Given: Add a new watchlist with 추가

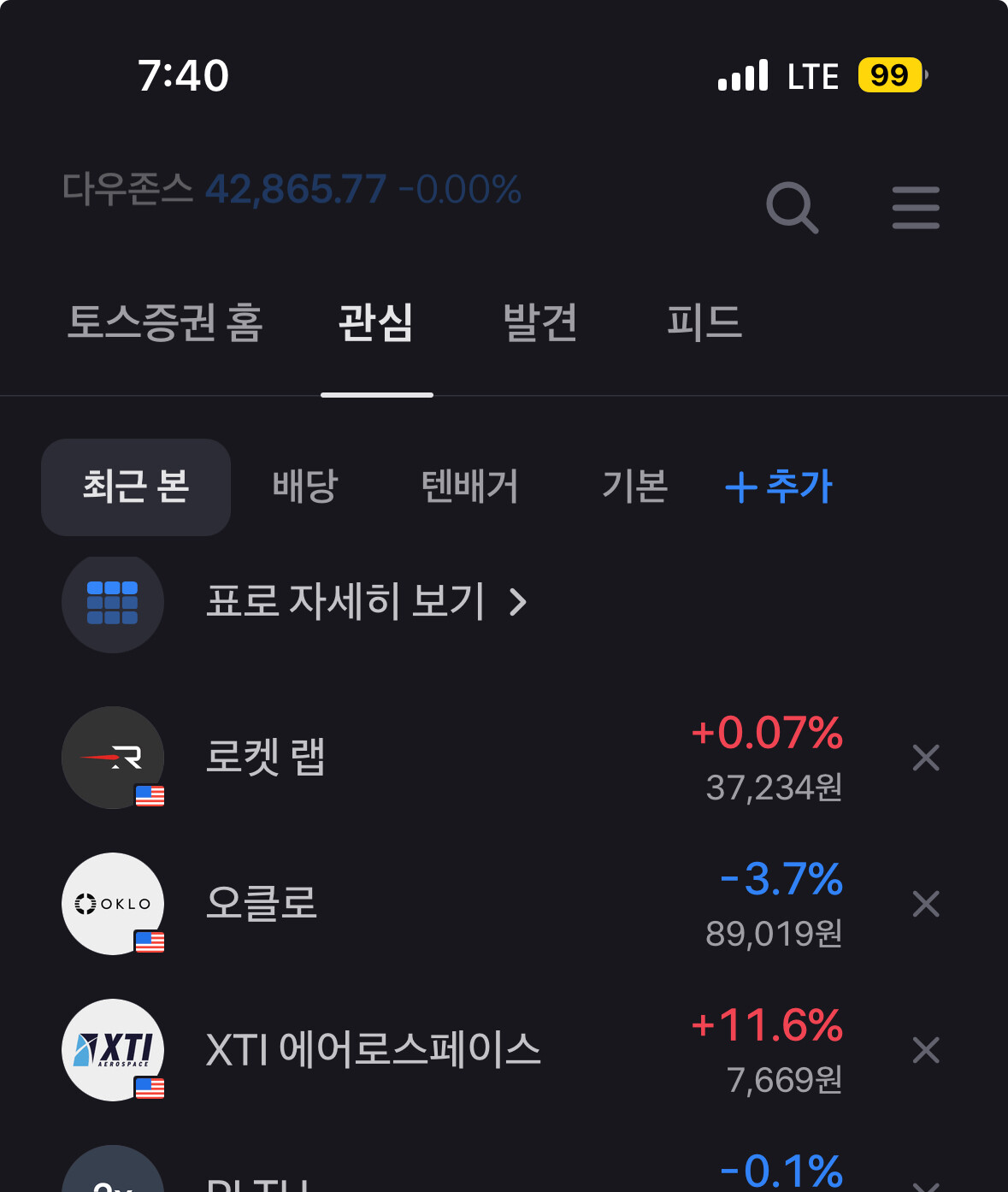Looking at the screenshot, I should click(779, 487).
